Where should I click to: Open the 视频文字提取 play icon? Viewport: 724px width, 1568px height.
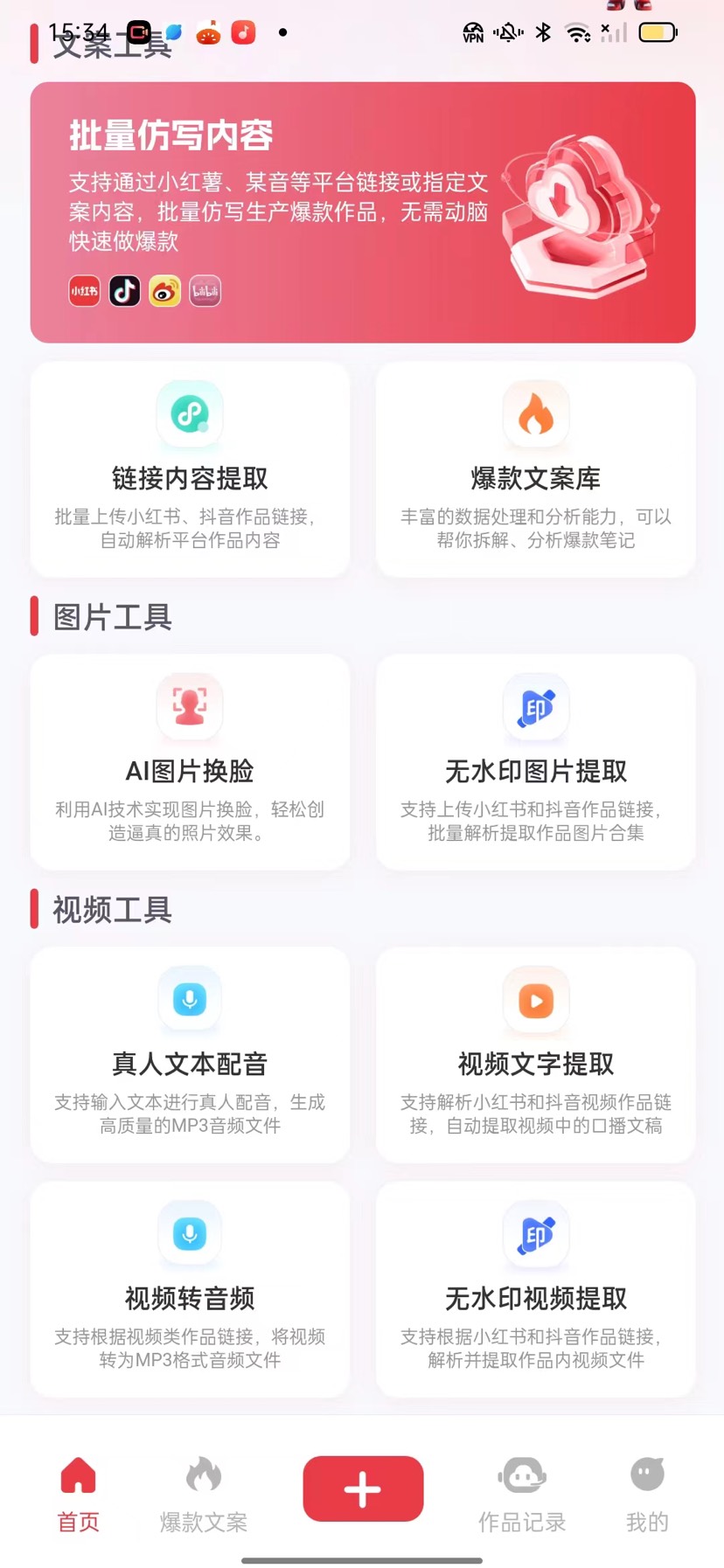click(535, 1000)
